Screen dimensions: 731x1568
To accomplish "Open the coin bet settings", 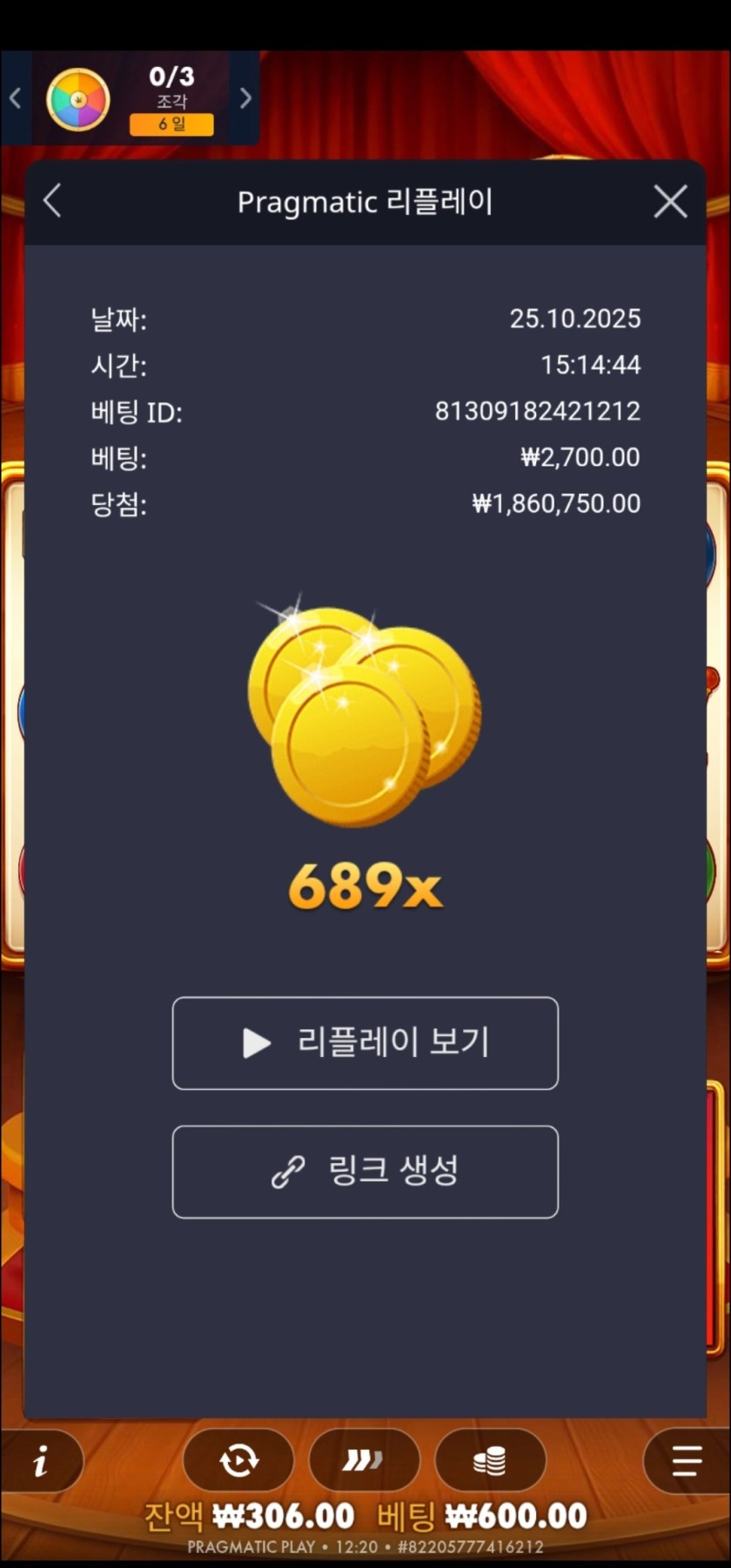I will 490,1461.
